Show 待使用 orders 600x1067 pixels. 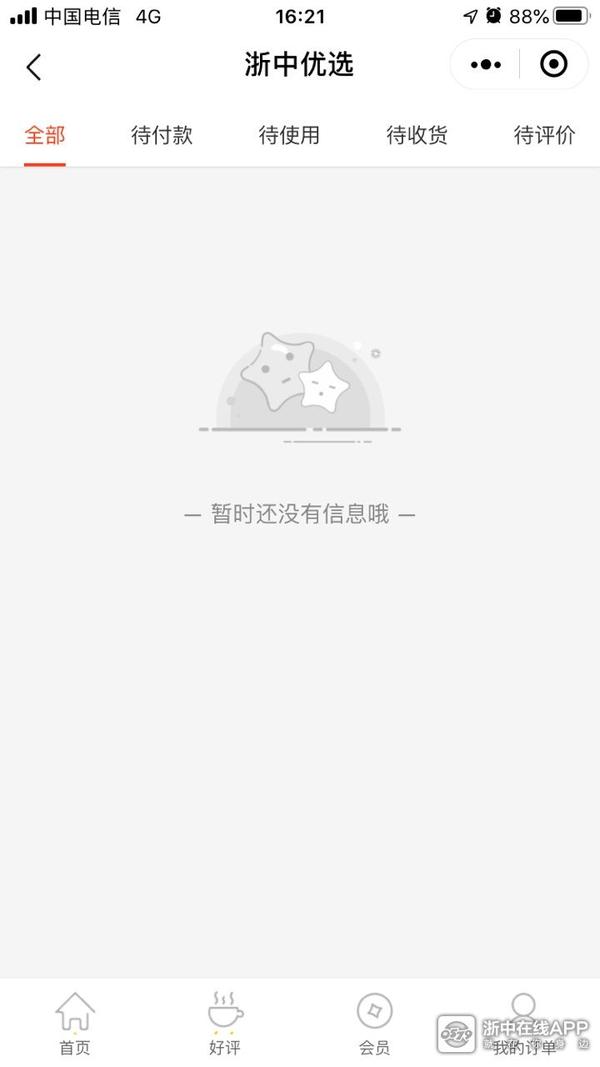tap(289, 136)
